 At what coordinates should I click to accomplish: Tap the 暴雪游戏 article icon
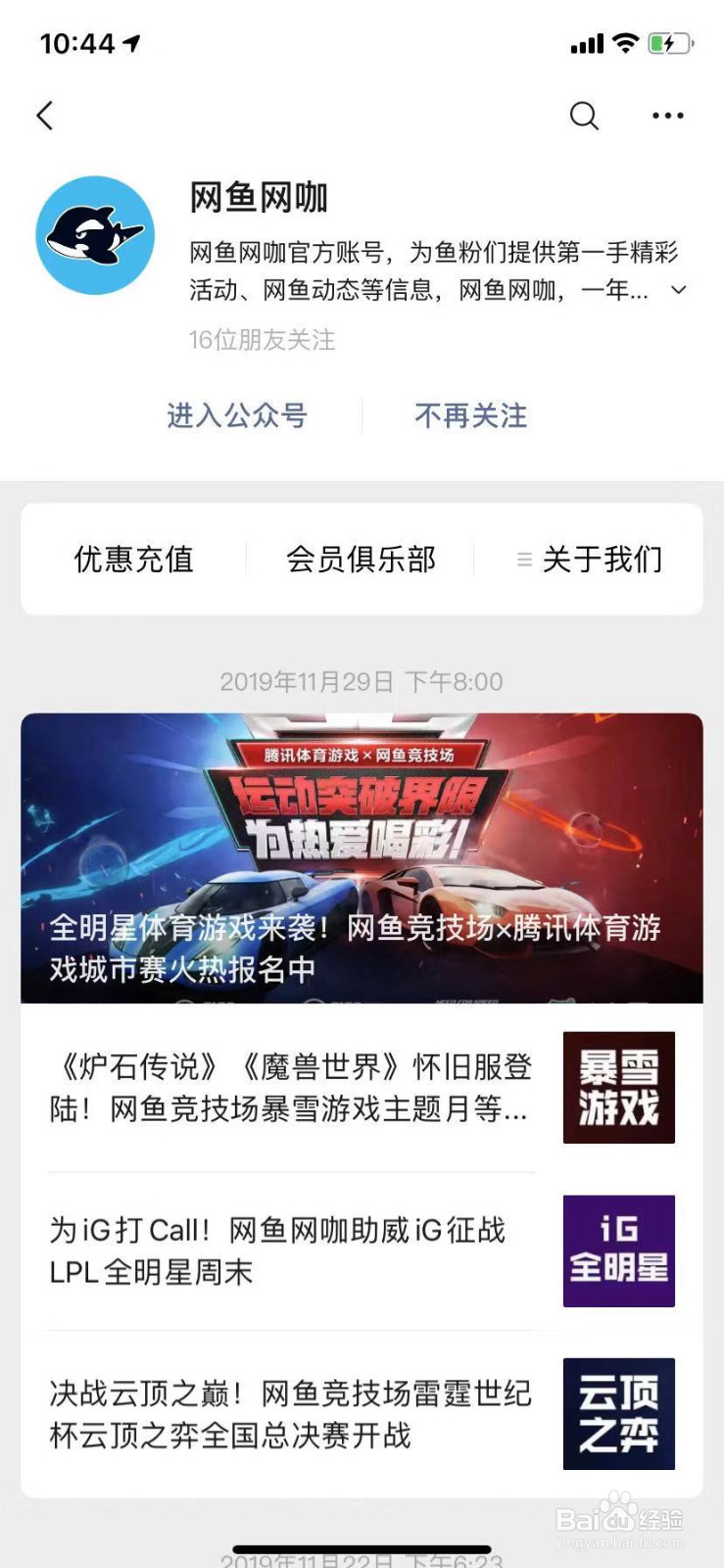(x=618, y=1088)
